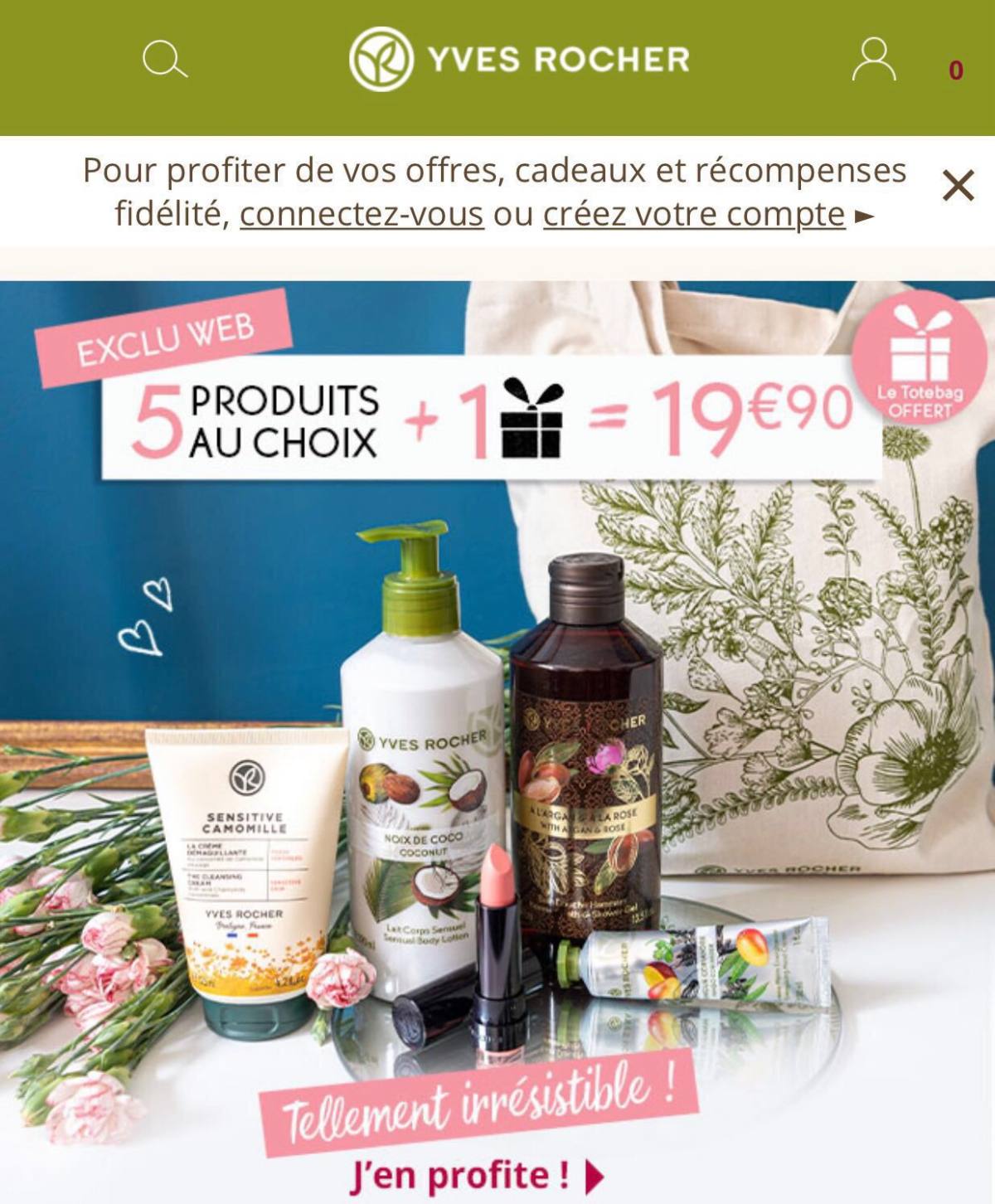Dismiss the loyalty offers banner
The width and height of the screenshot is (995, 1204).
tap(958, 186)
